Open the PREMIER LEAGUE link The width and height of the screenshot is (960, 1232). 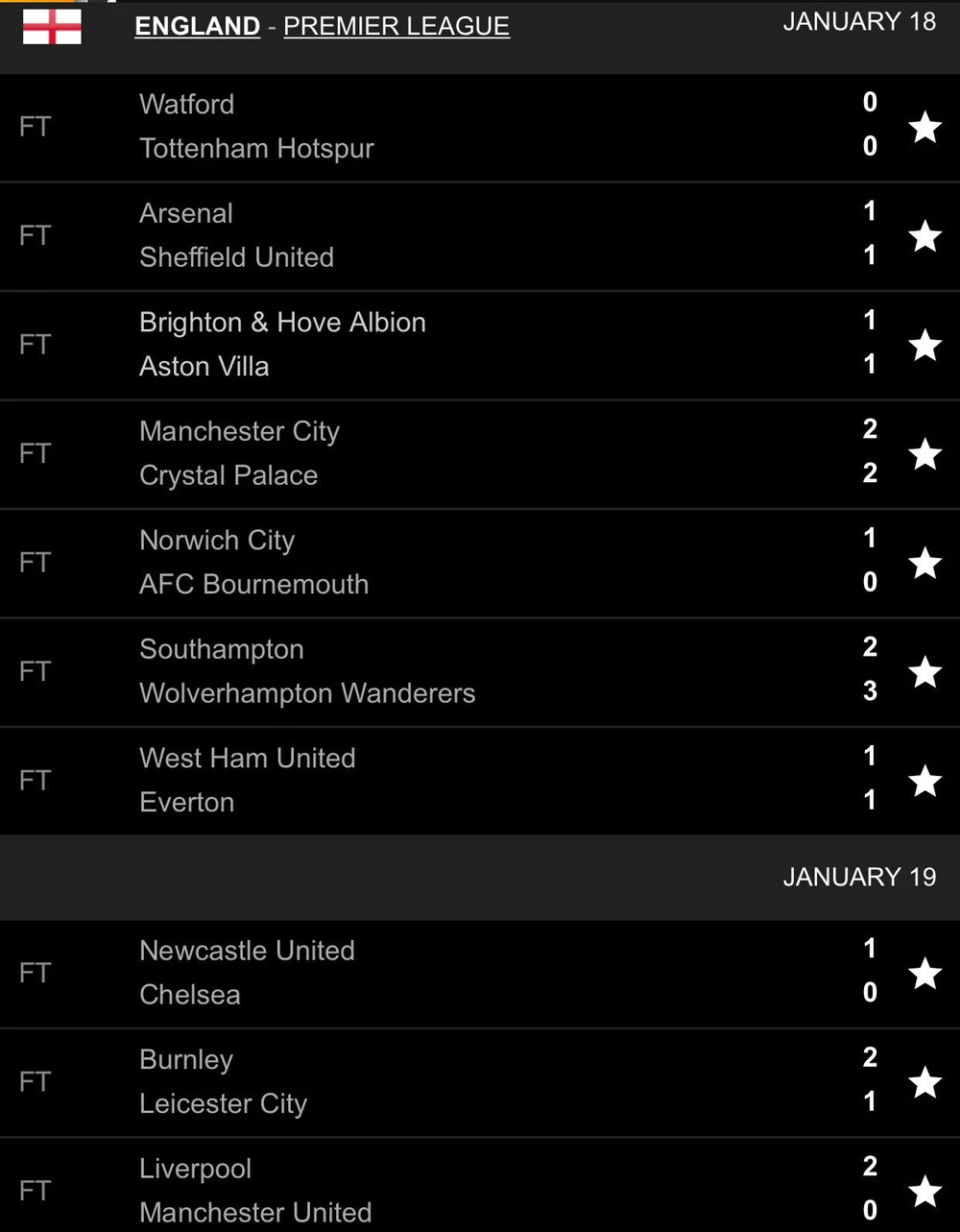pos(396,26)
